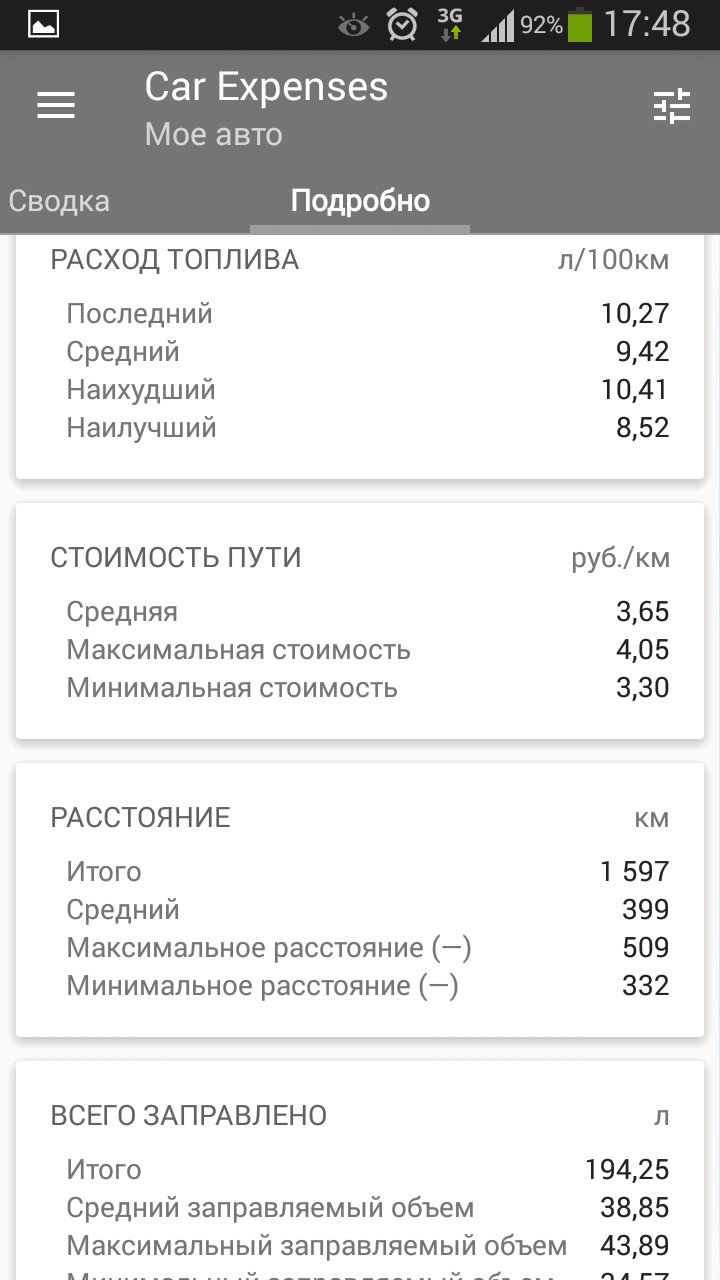The image size is (720, 1280).
Task: Select the Подробно tab
Action: pos(360,200)
